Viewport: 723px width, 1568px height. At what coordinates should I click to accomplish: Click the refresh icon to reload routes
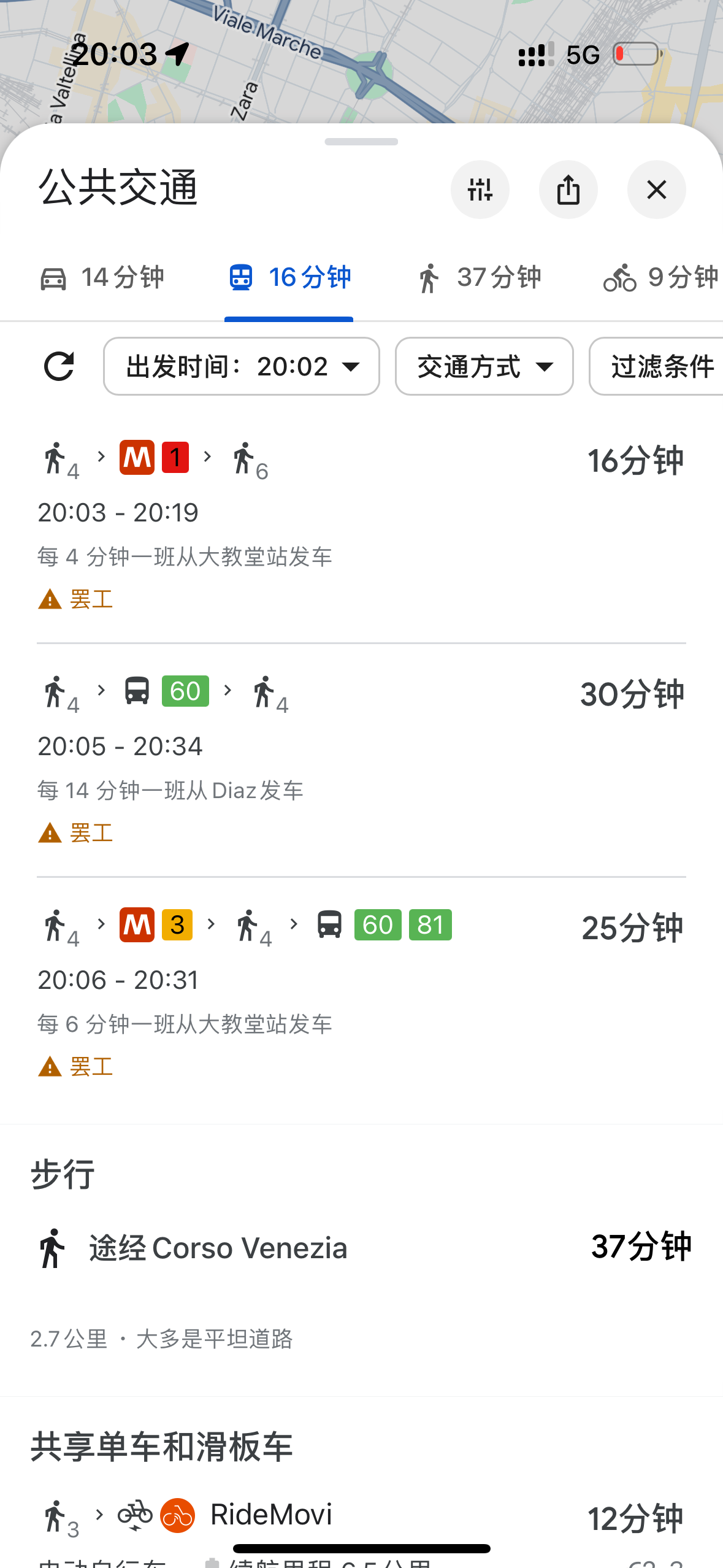58,366
